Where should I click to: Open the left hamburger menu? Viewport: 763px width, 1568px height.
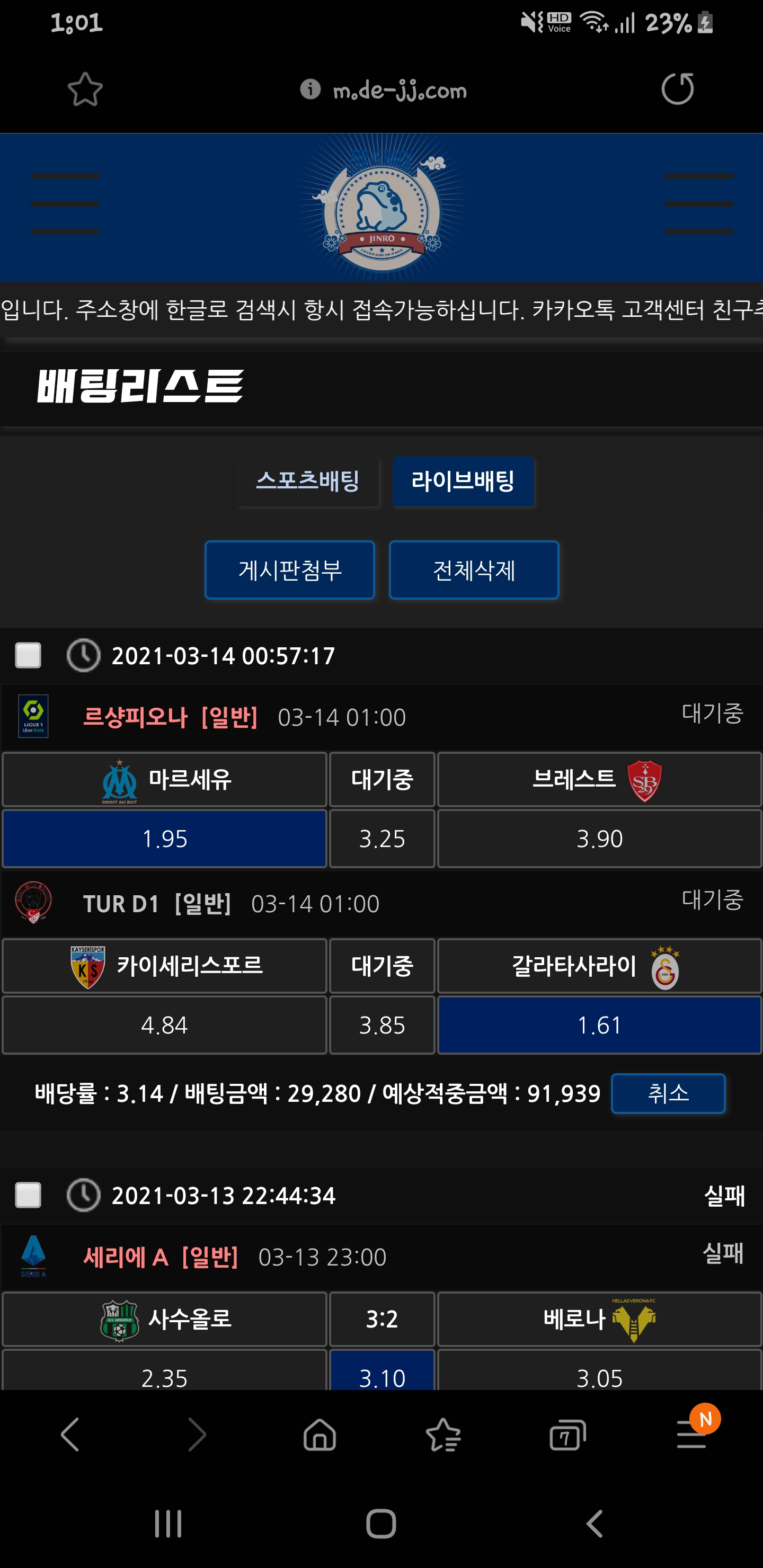pos(65,204)
